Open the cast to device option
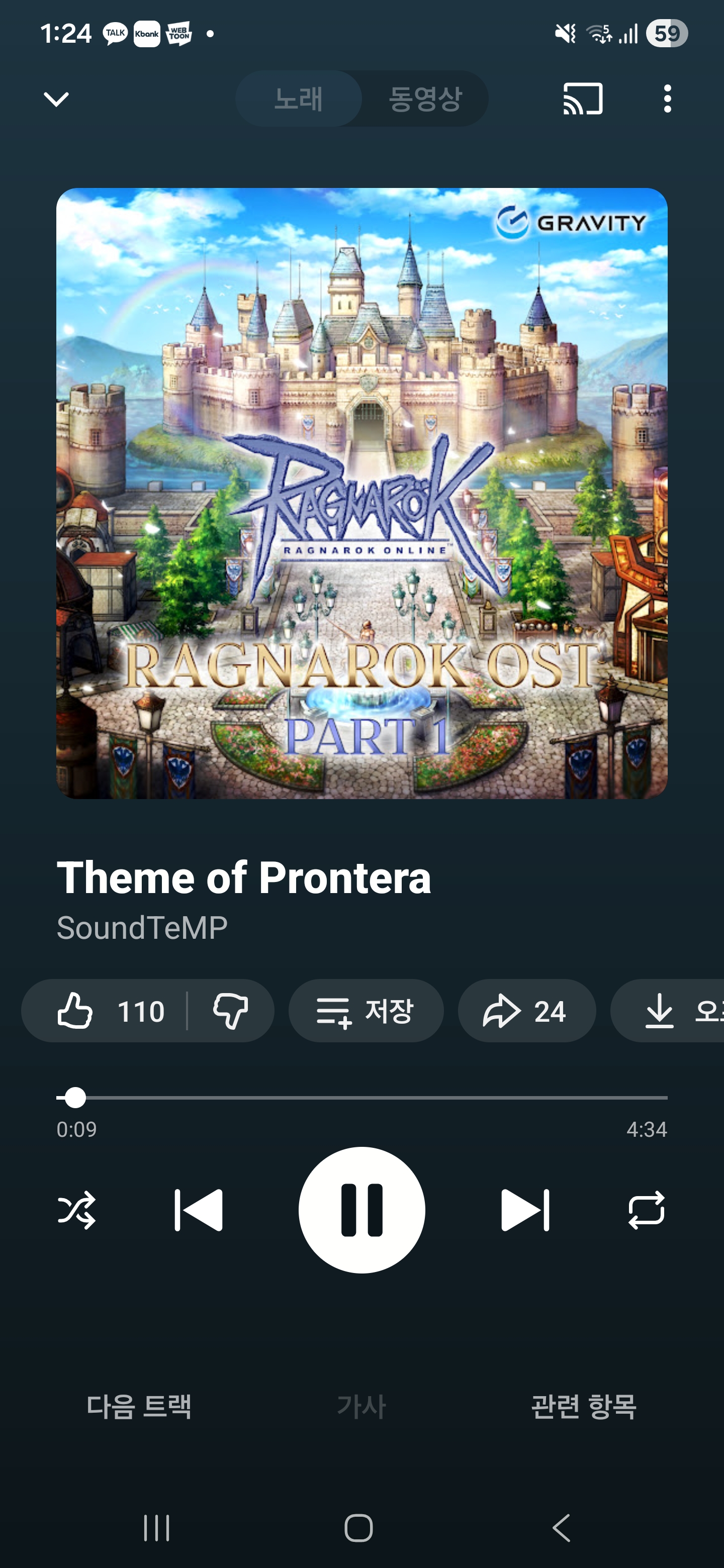The width and height of the screenshot is (724, 1568). 583,99
